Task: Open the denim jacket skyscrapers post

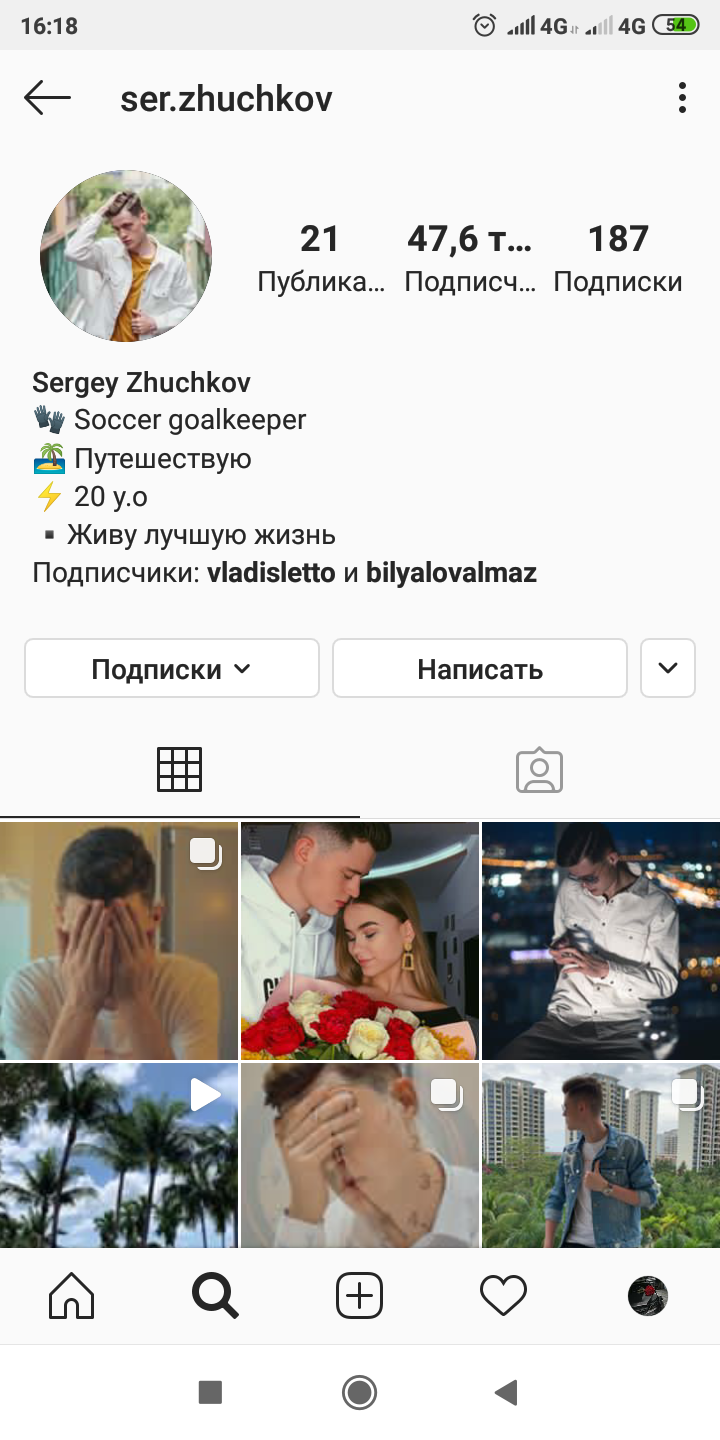Action: pos(601,1155)
